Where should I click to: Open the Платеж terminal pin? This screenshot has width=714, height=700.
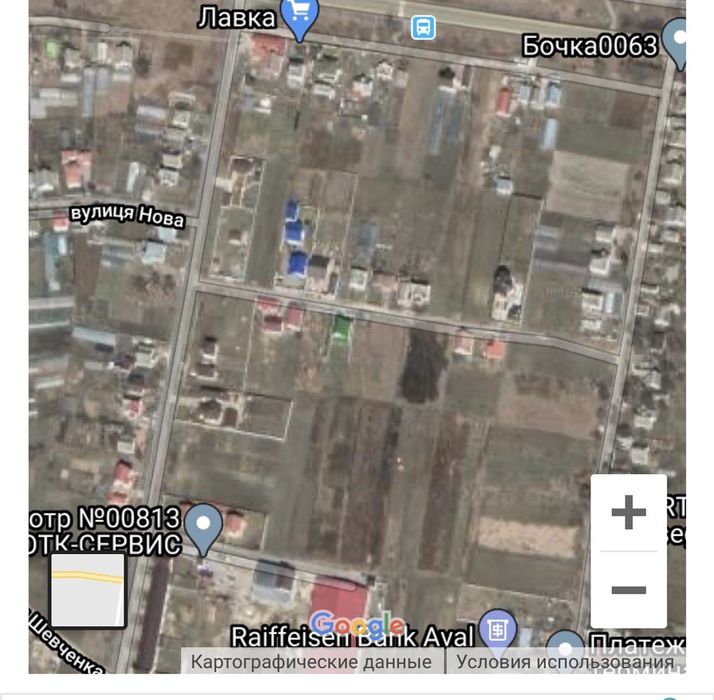[x=567, y=648]
